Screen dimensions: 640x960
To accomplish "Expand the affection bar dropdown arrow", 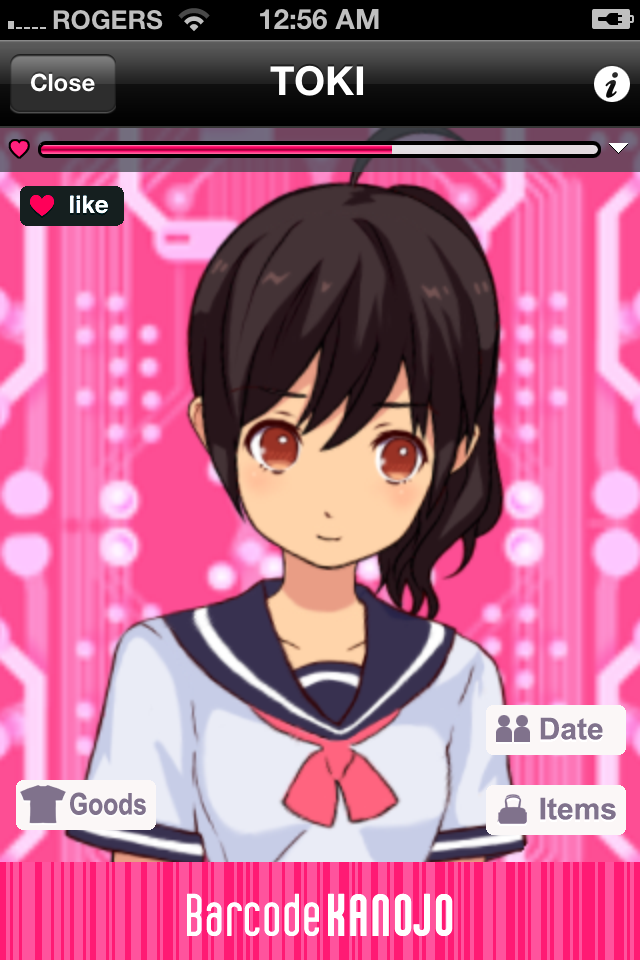I will (x=619, y=149).
